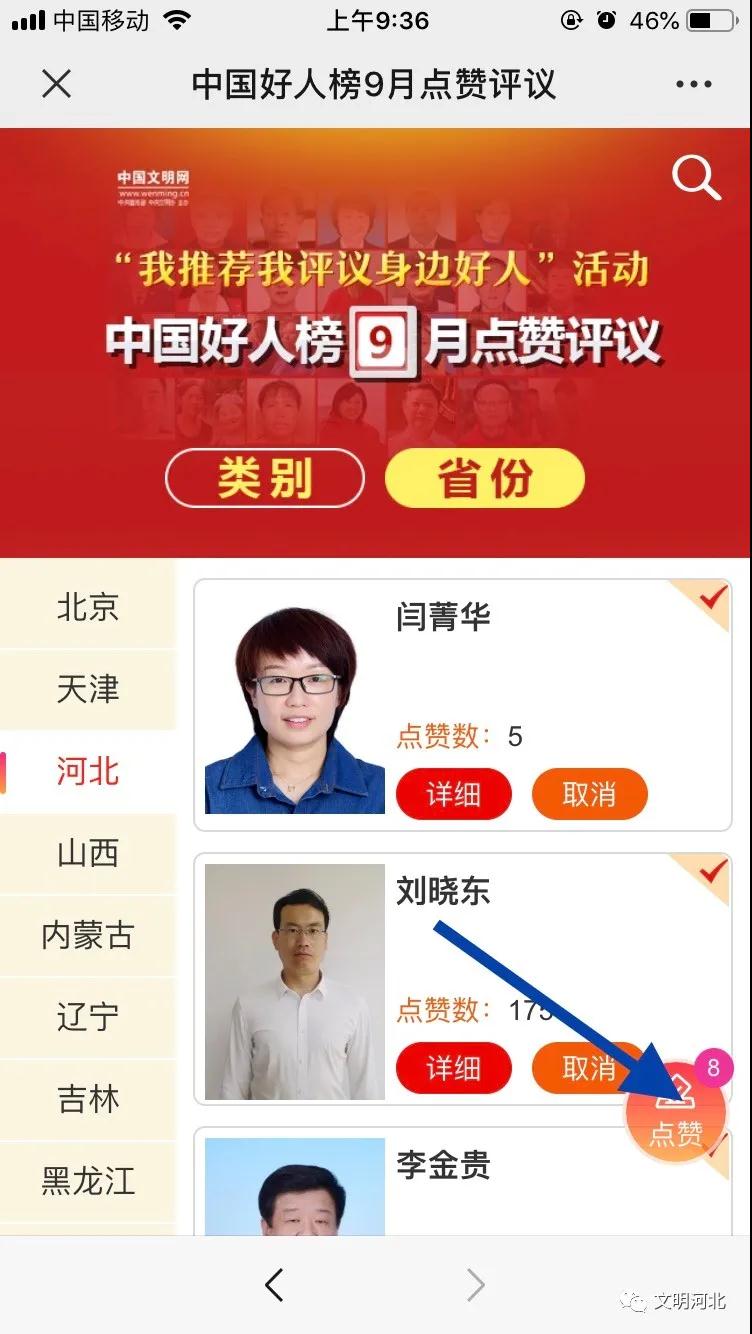Cancel the vote for 闫菁华 with 取消

(x=589, y=795)
